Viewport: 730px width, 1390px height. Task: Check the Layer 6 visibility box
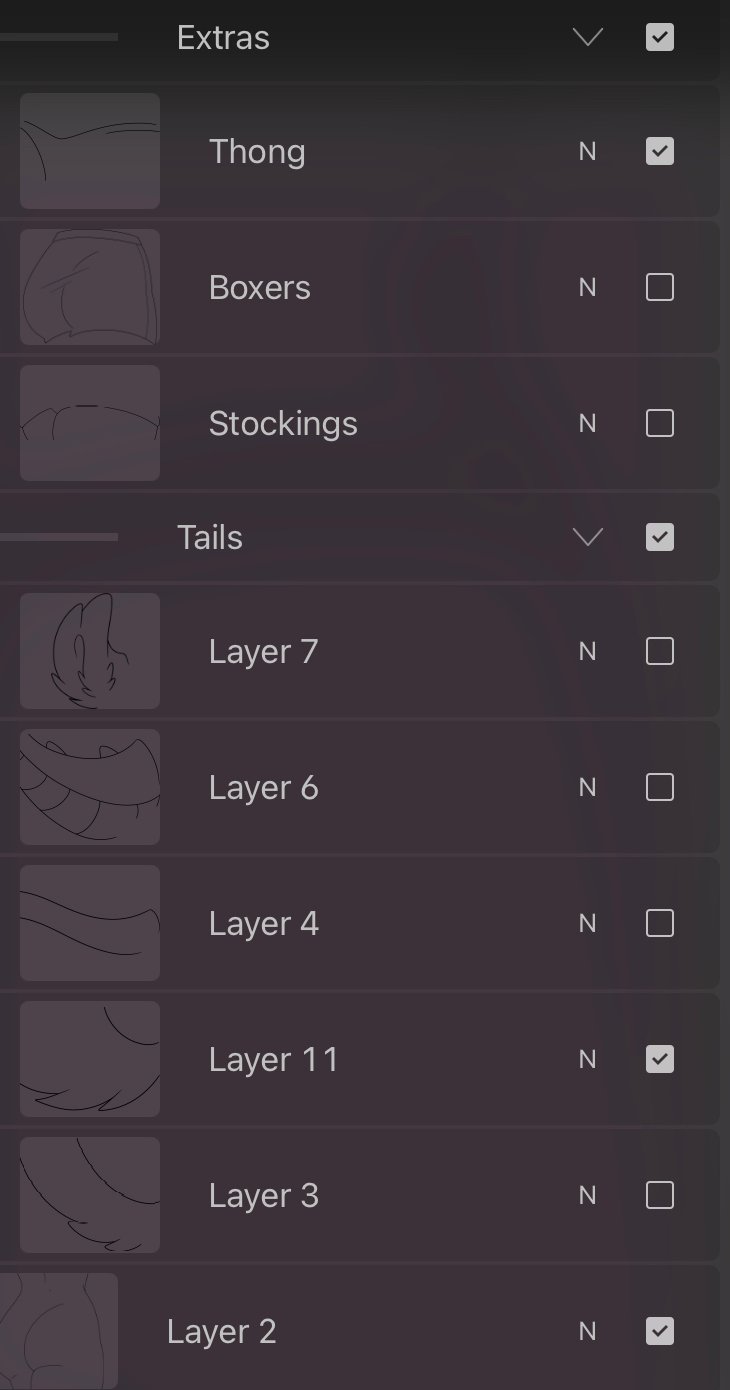660,787
